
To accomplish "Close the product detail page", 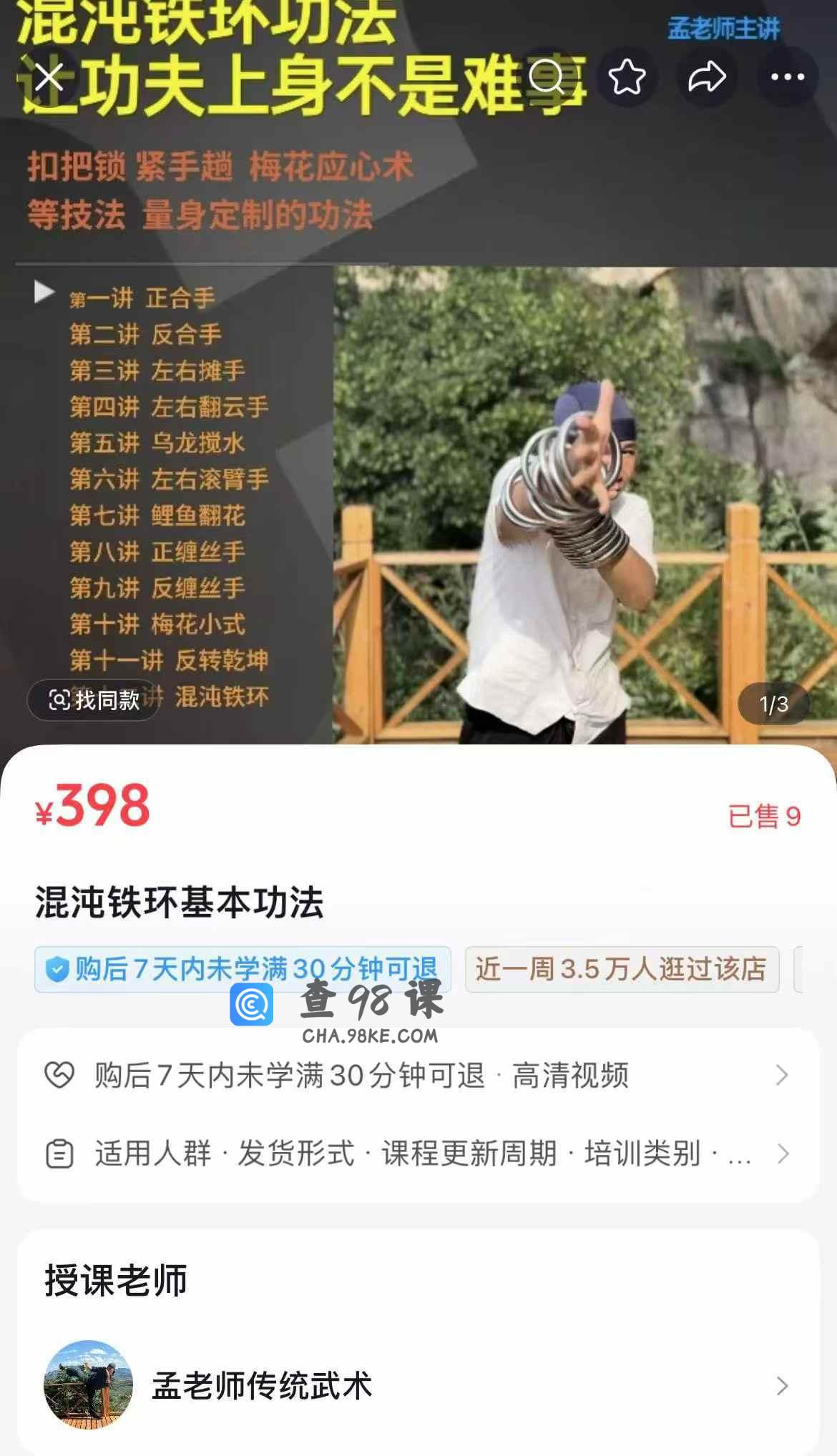I will point(49,77).
